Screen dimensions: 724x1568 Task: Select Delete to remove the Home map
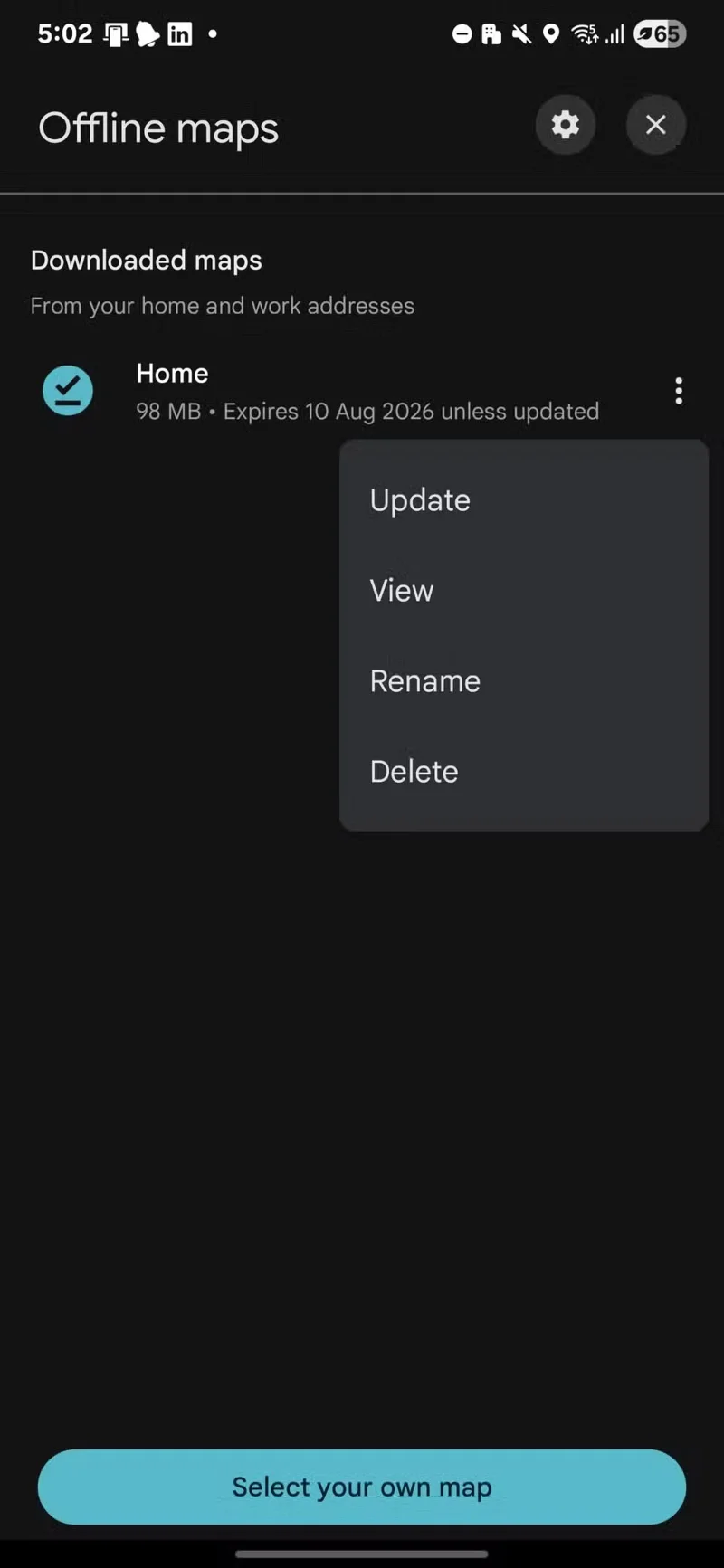click(414, 771)
